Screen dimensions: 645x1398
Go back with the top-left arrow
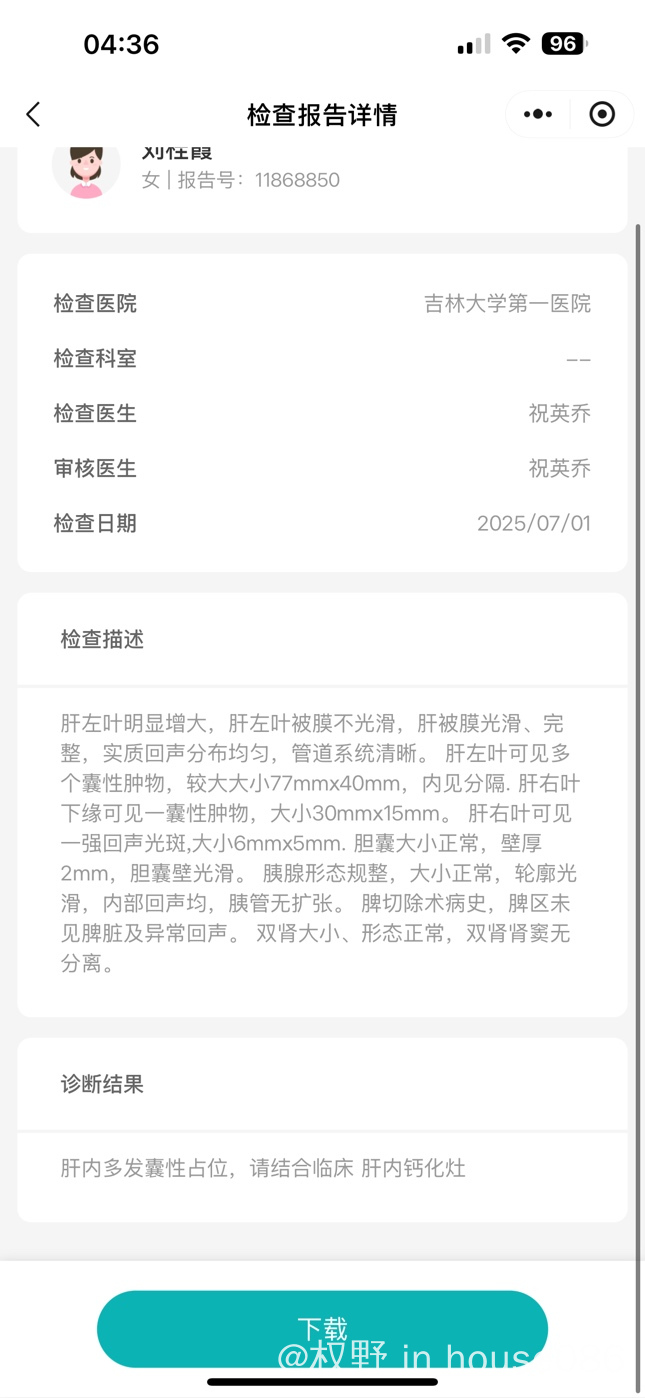[x=33, y=114]
